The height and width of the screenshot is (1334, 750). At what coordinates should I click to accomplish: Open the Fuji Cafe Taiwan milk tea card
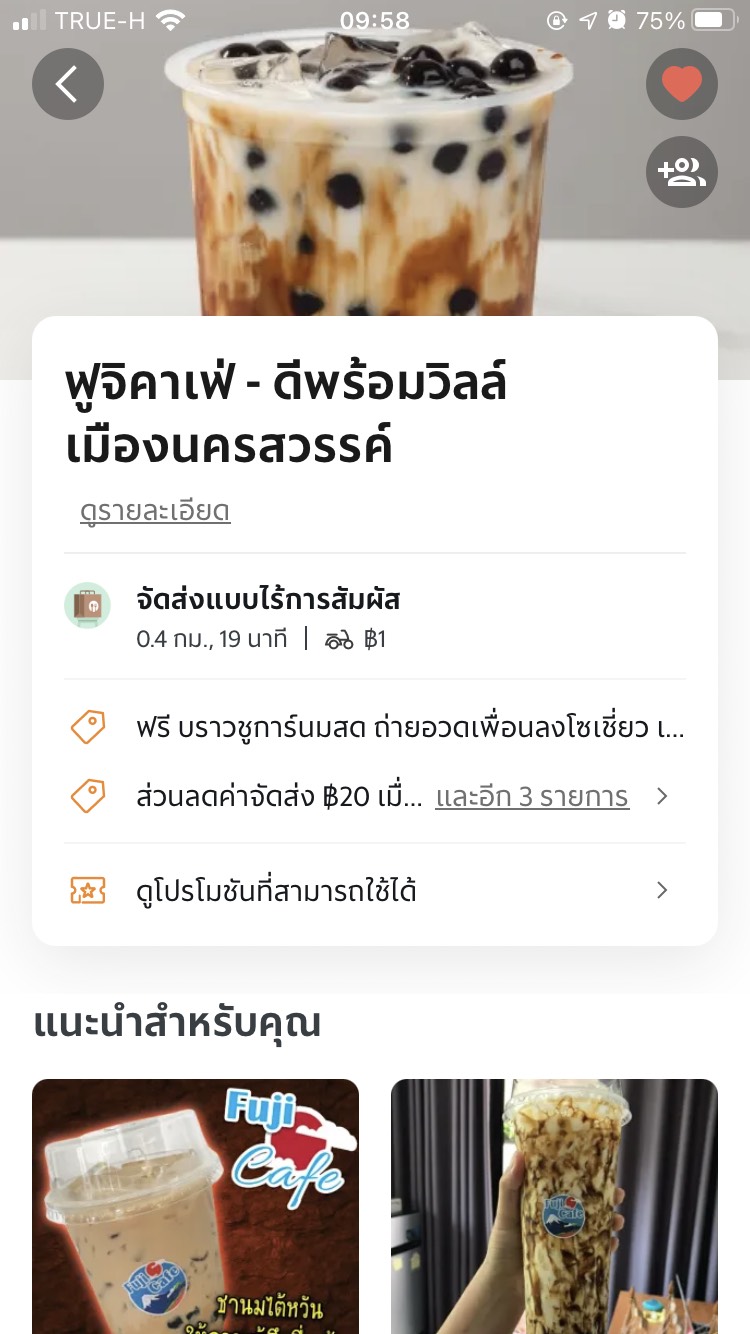coord(196,1205)
